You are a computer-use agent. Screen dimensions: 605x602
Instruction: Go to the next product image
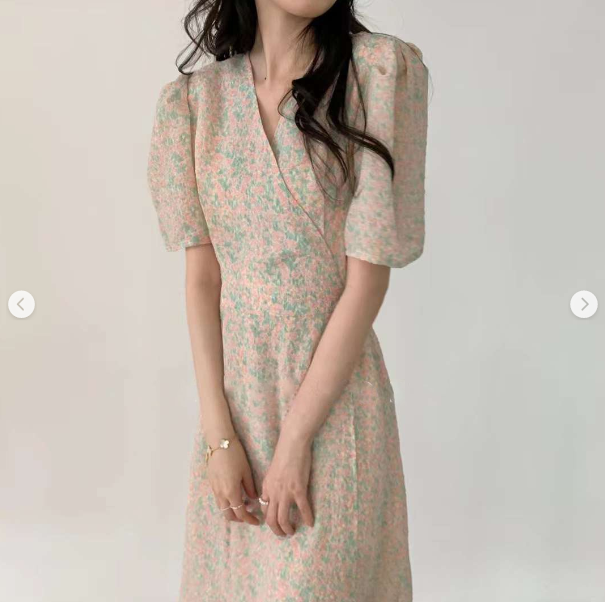coord(584,304)
